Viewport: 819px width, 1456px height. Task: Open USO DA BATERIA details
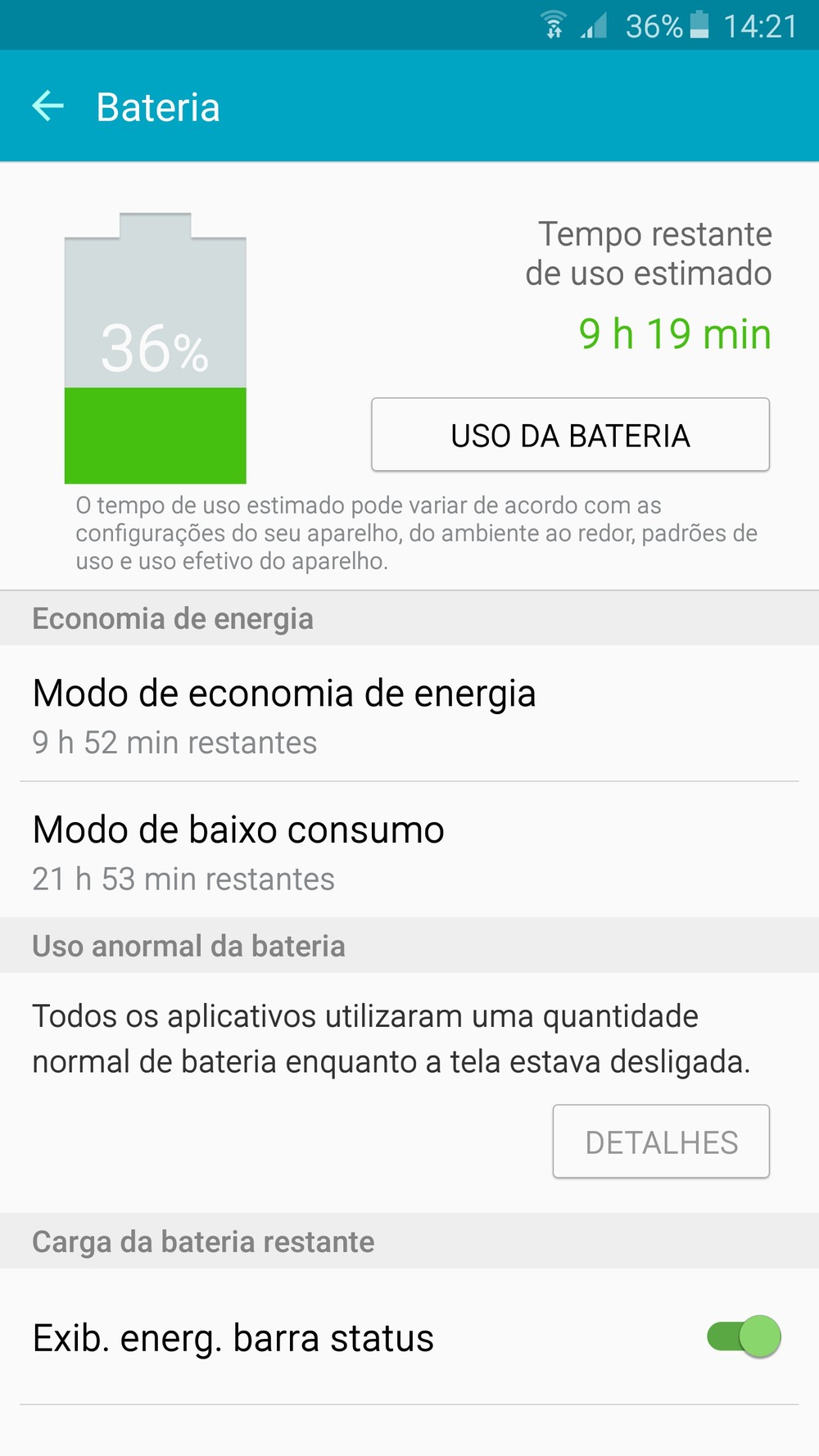click(x=570, y=435)
